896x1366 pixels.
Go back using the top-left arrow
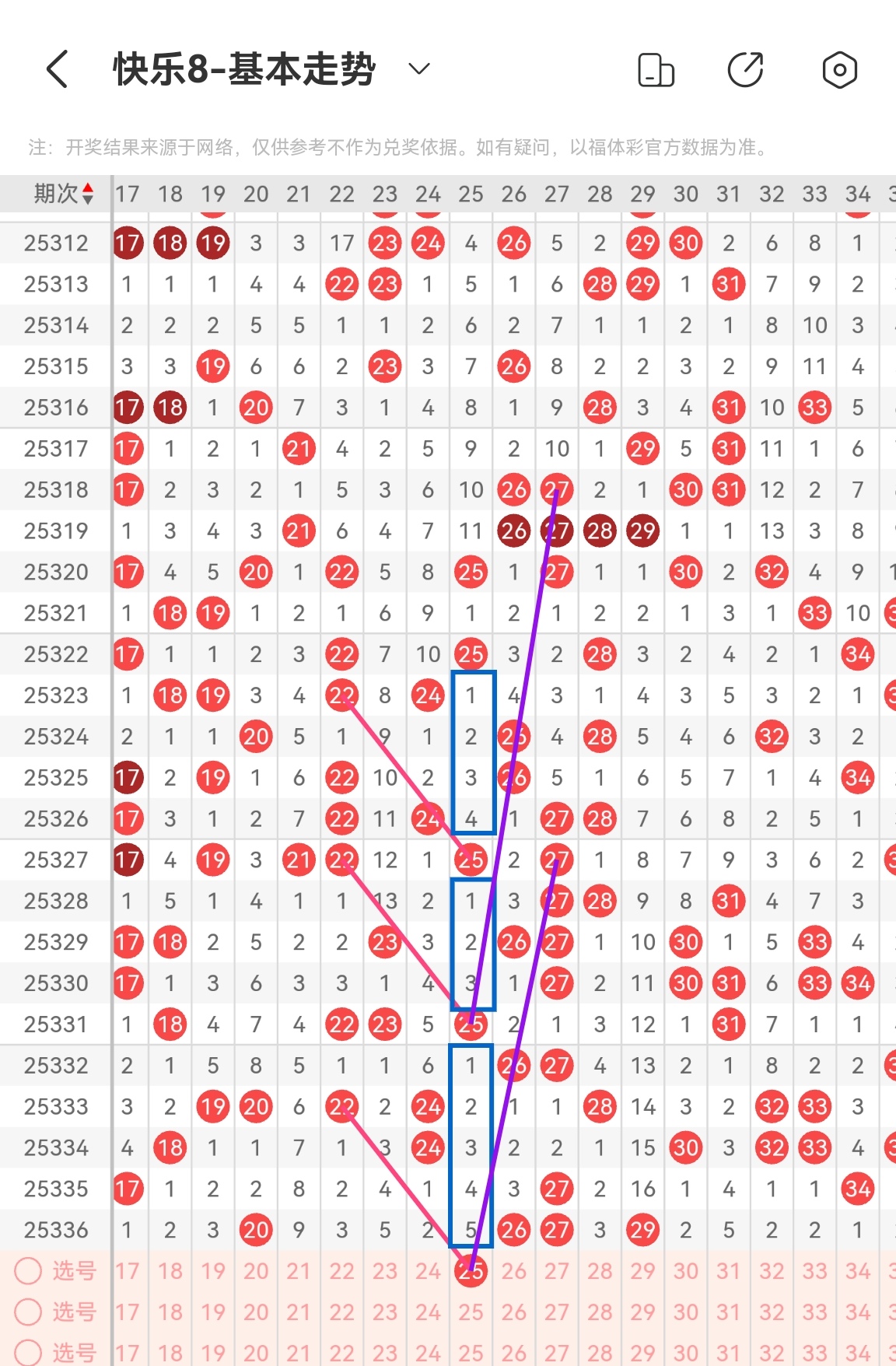pyautogui.click(x=58, y=69)
